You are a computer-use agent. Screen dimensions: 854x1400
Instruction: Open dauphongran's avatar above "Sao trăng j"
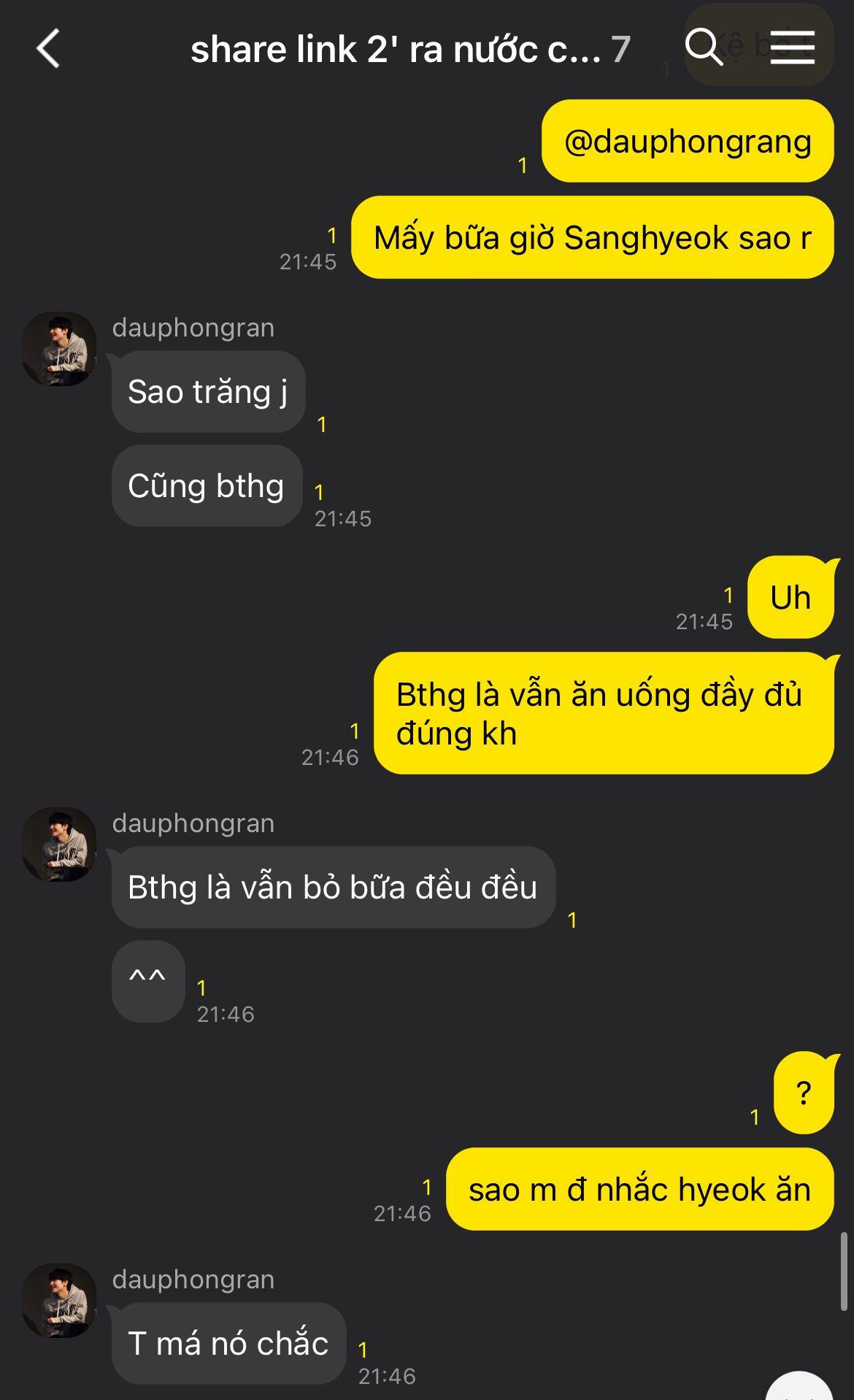(59, 349)
